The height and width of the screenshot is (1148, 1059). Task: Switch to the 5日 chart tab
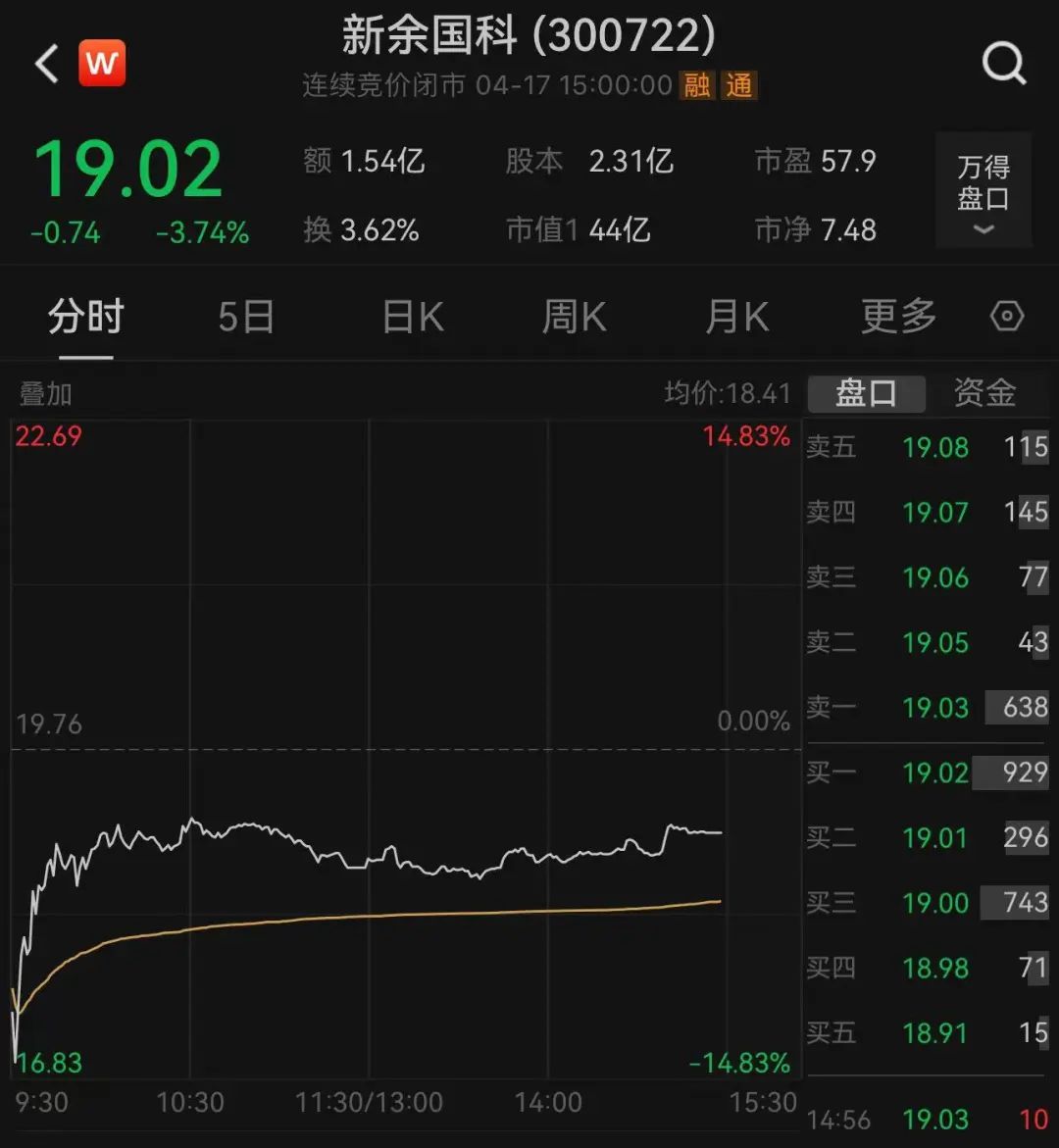[245, 318]
